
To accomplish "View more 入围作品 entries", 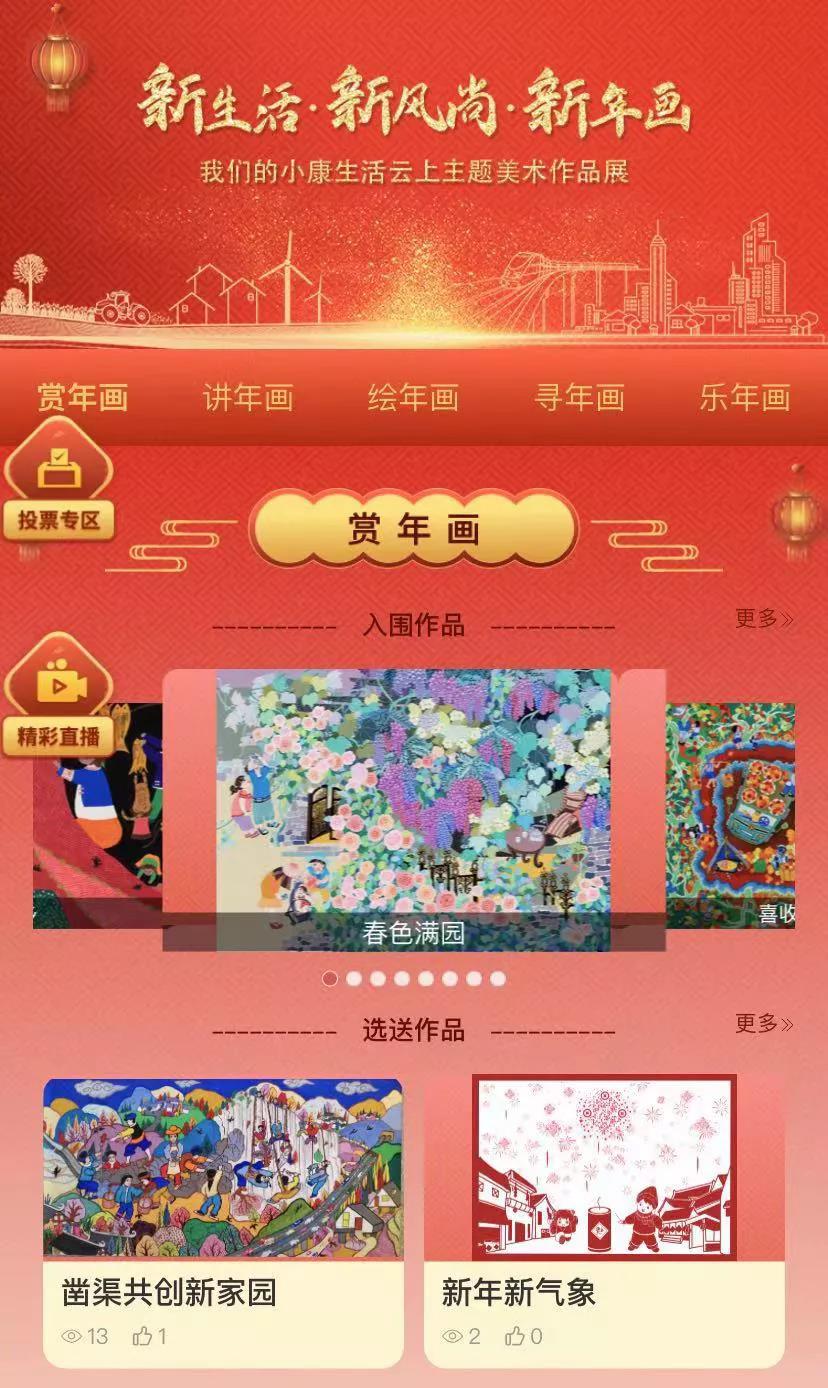I will click(764, 619).
